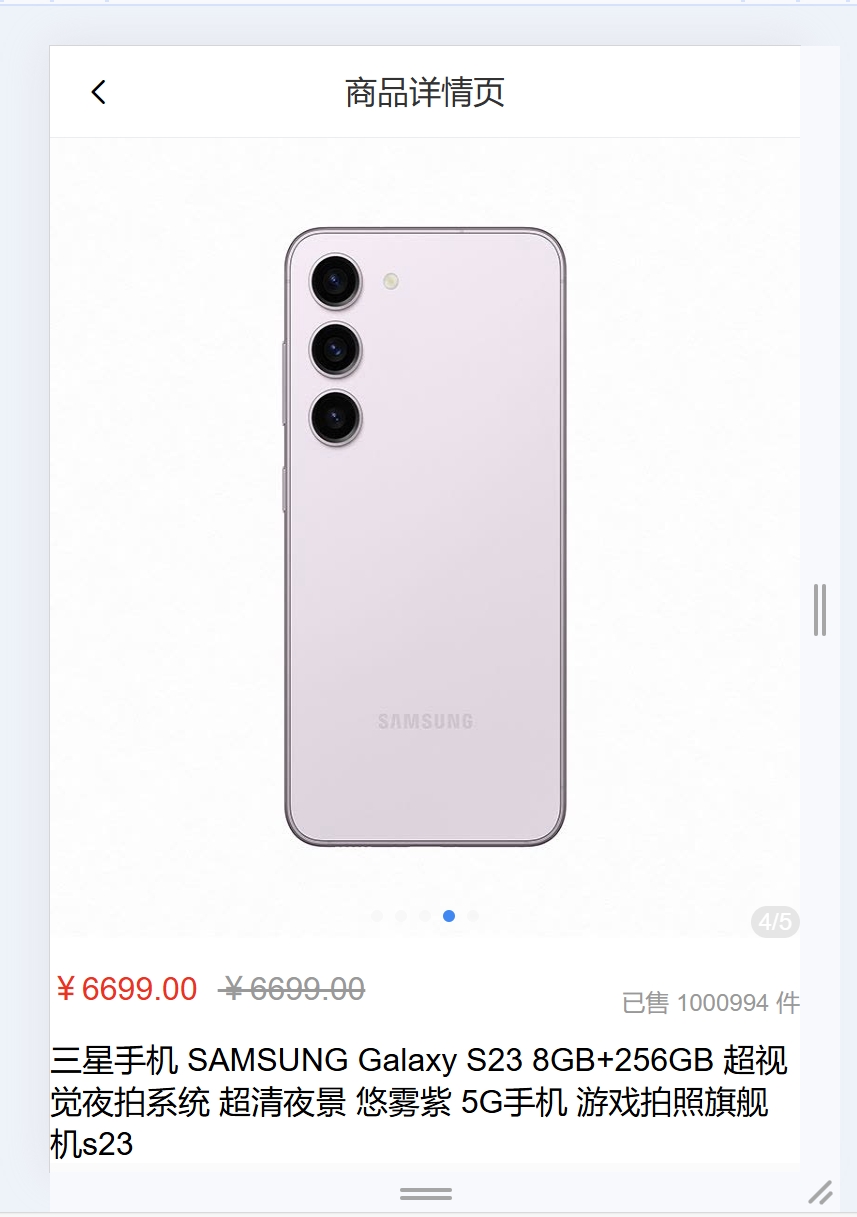Open the Samsung Galaxy S23 product photo
This screenshot has width=857, height=1217.
pos(425,537)
